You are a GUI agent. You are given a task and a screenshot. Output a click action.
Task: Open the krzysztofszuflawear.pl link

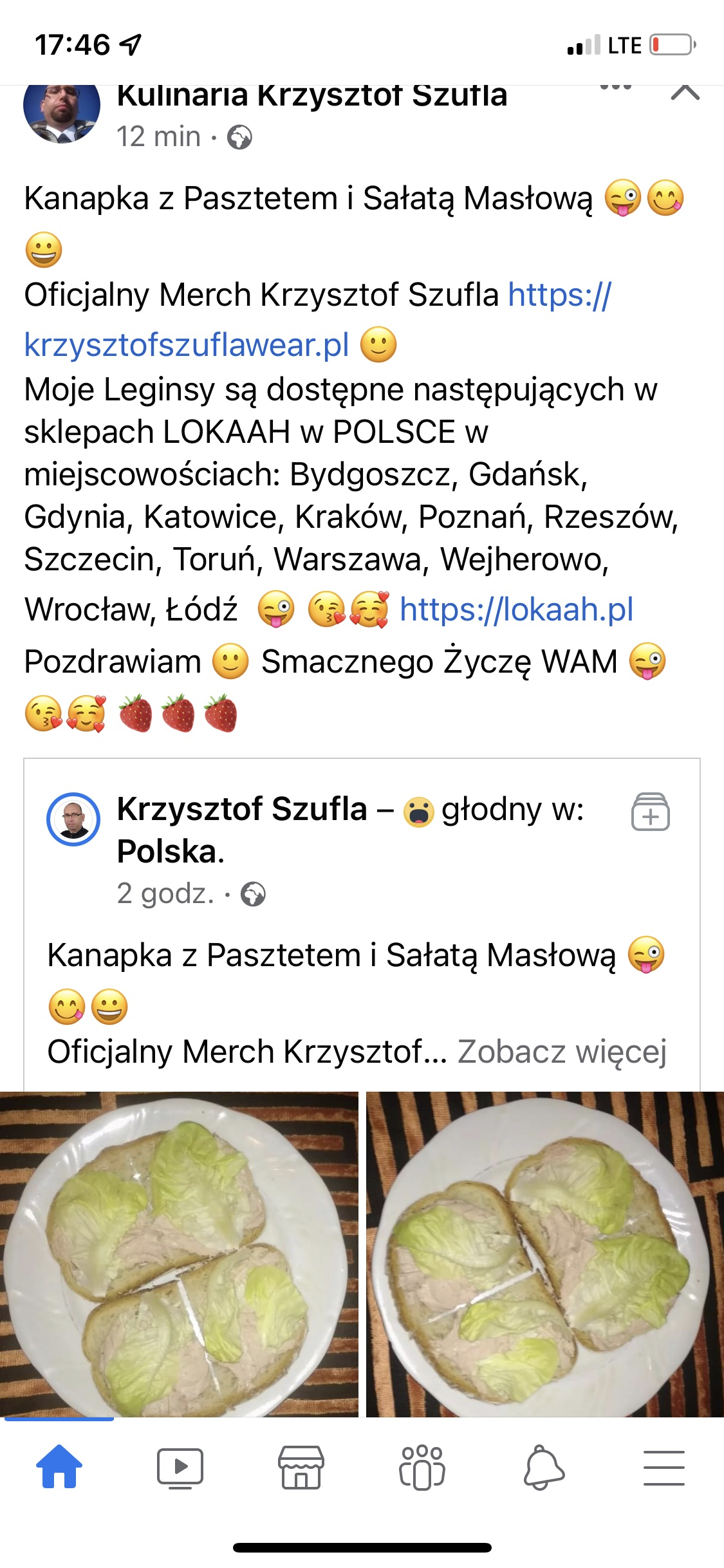(x=187, y=345)
